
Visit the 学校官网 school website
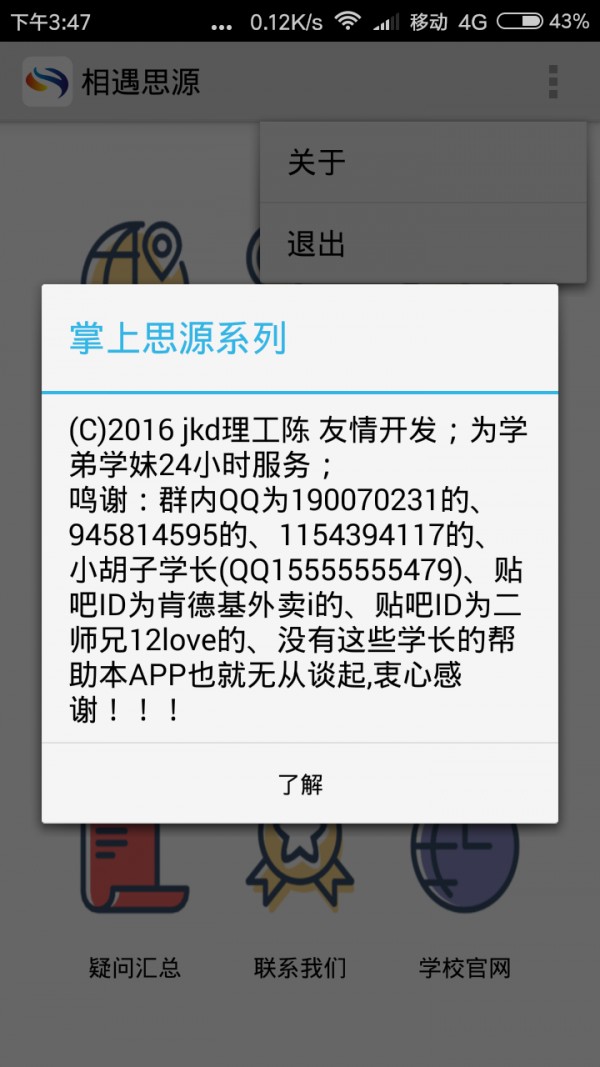pos(465,900)
